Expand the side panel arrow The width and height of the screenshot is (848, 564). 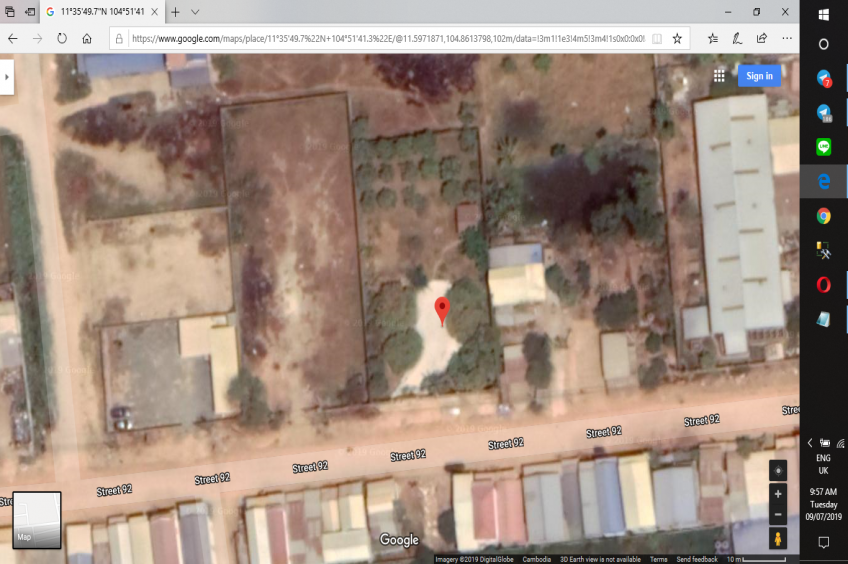tap(7, 76)
